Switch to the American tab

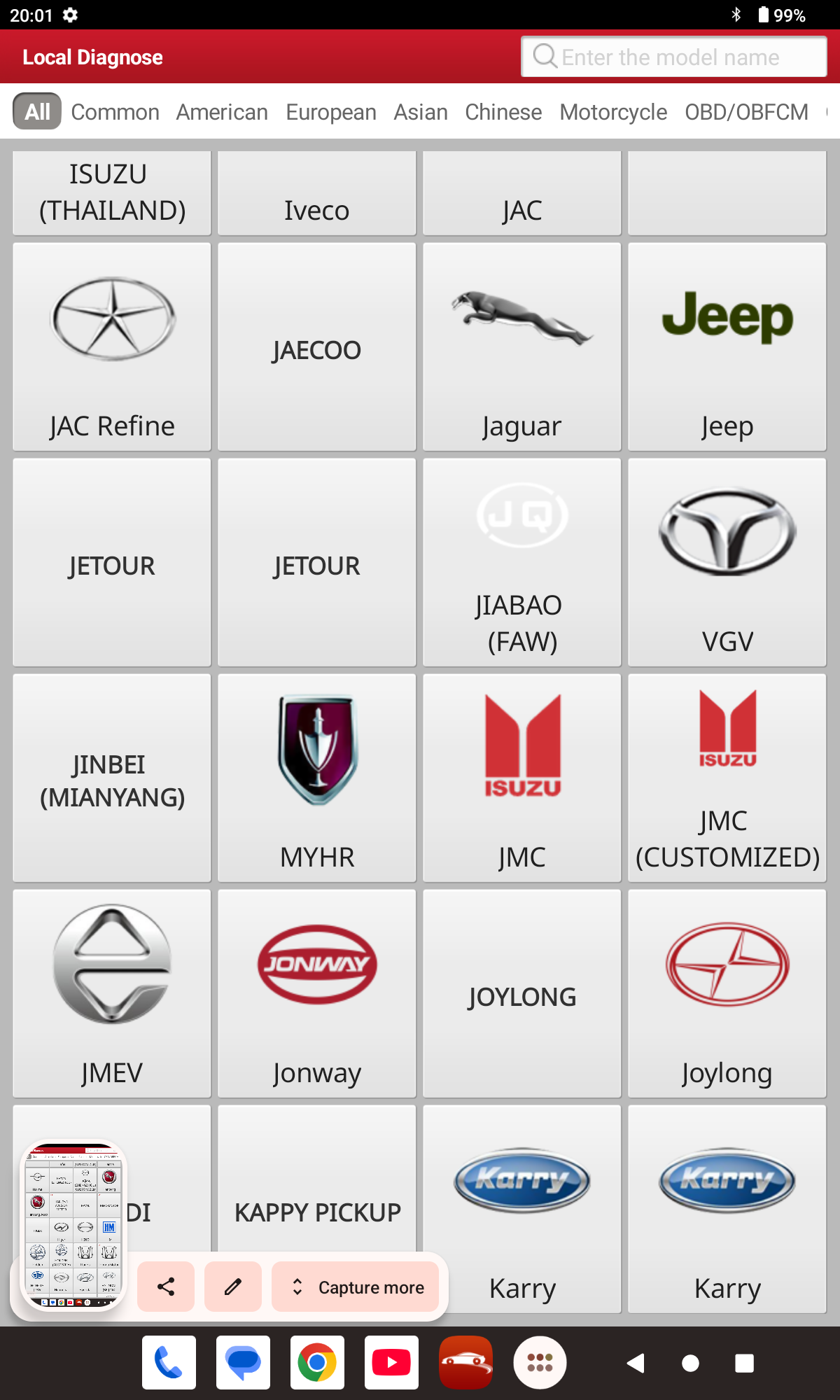click(x=222, y=112)
